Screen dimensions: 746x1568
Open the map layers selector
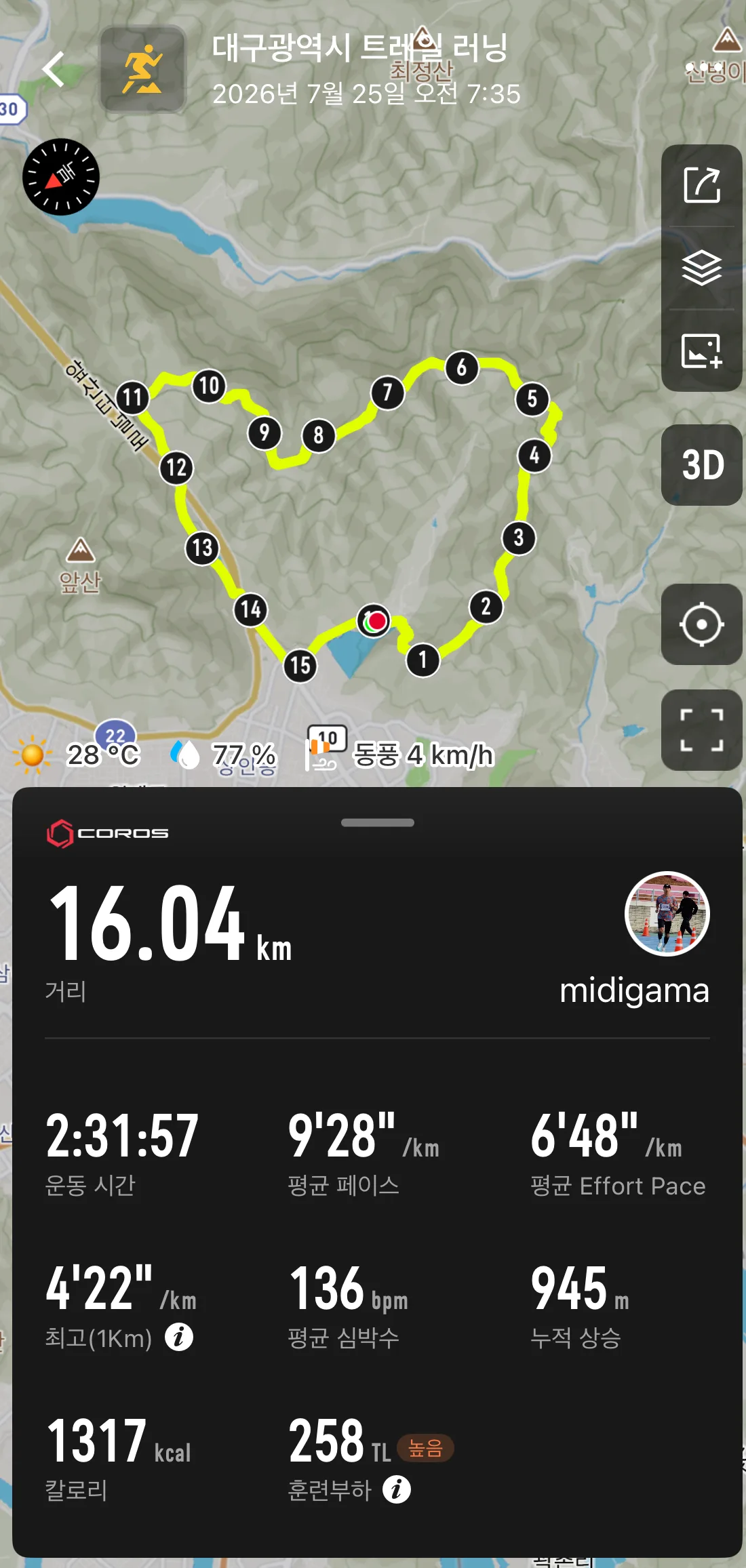(x=701, y=268)
